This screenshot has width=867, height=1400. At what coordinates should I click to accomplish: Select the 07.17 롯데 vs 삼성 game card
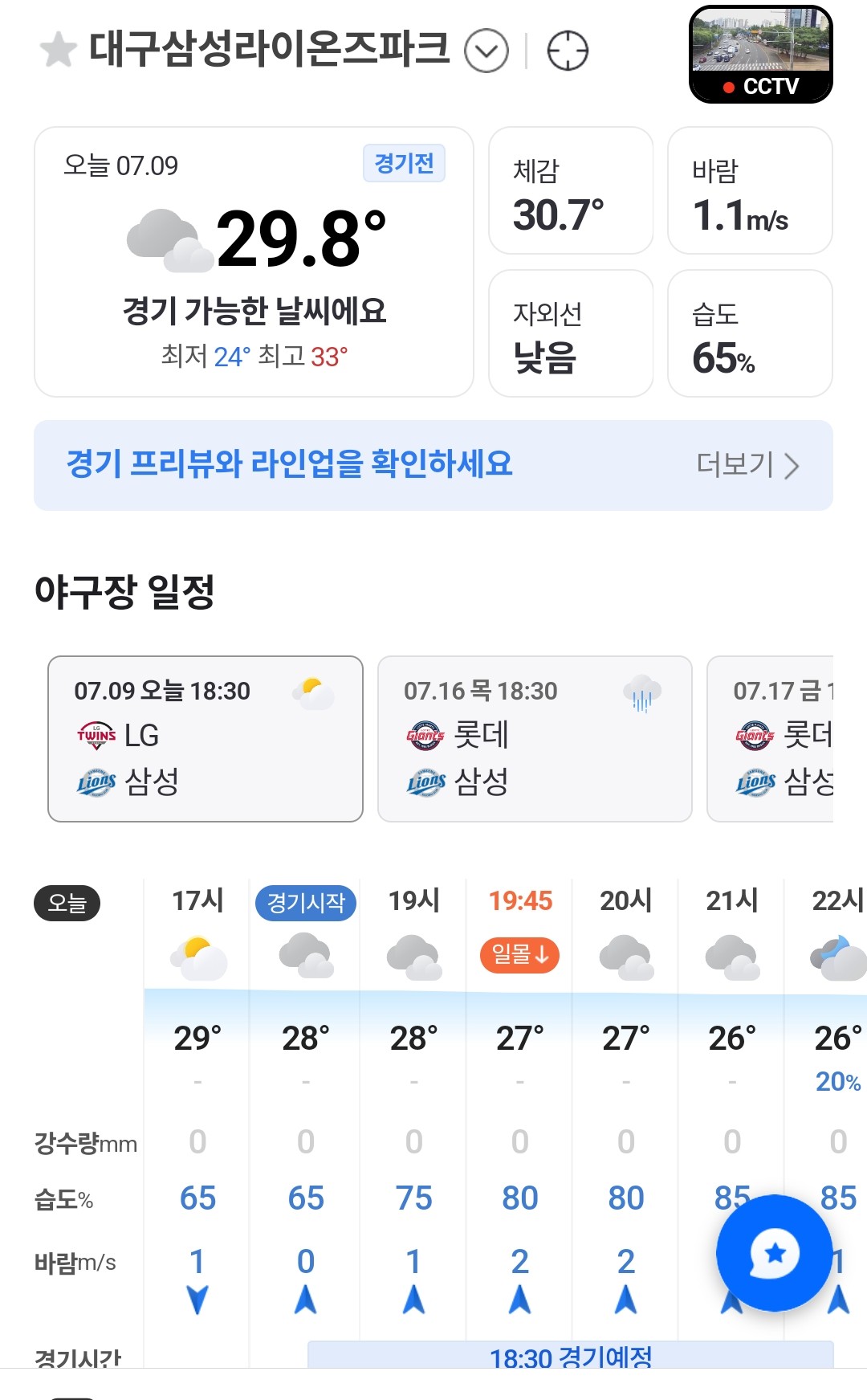pos(771,739)
